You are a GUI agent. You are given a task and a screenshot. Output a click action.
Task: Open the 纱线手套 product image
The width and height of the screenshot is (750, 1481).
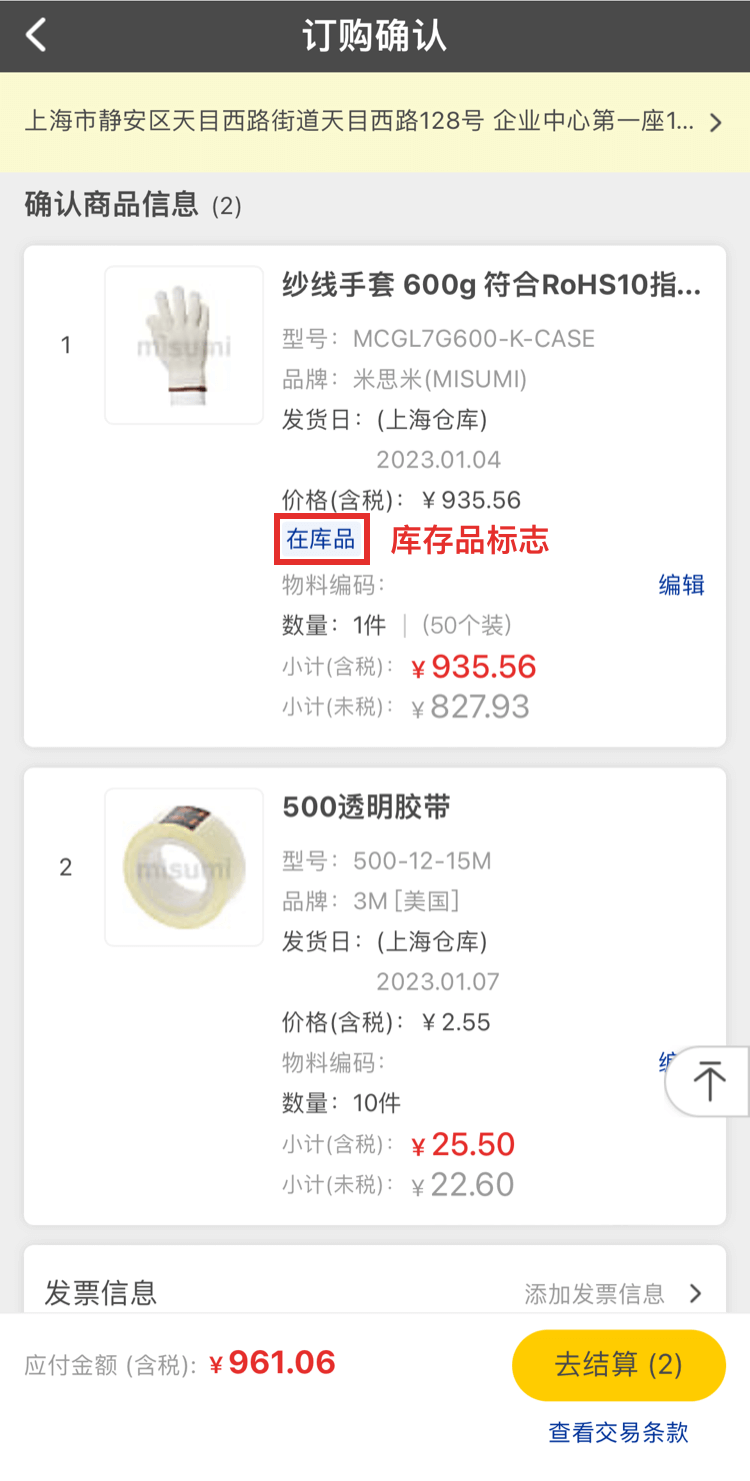pyautogui.click(x=184, y=345)
